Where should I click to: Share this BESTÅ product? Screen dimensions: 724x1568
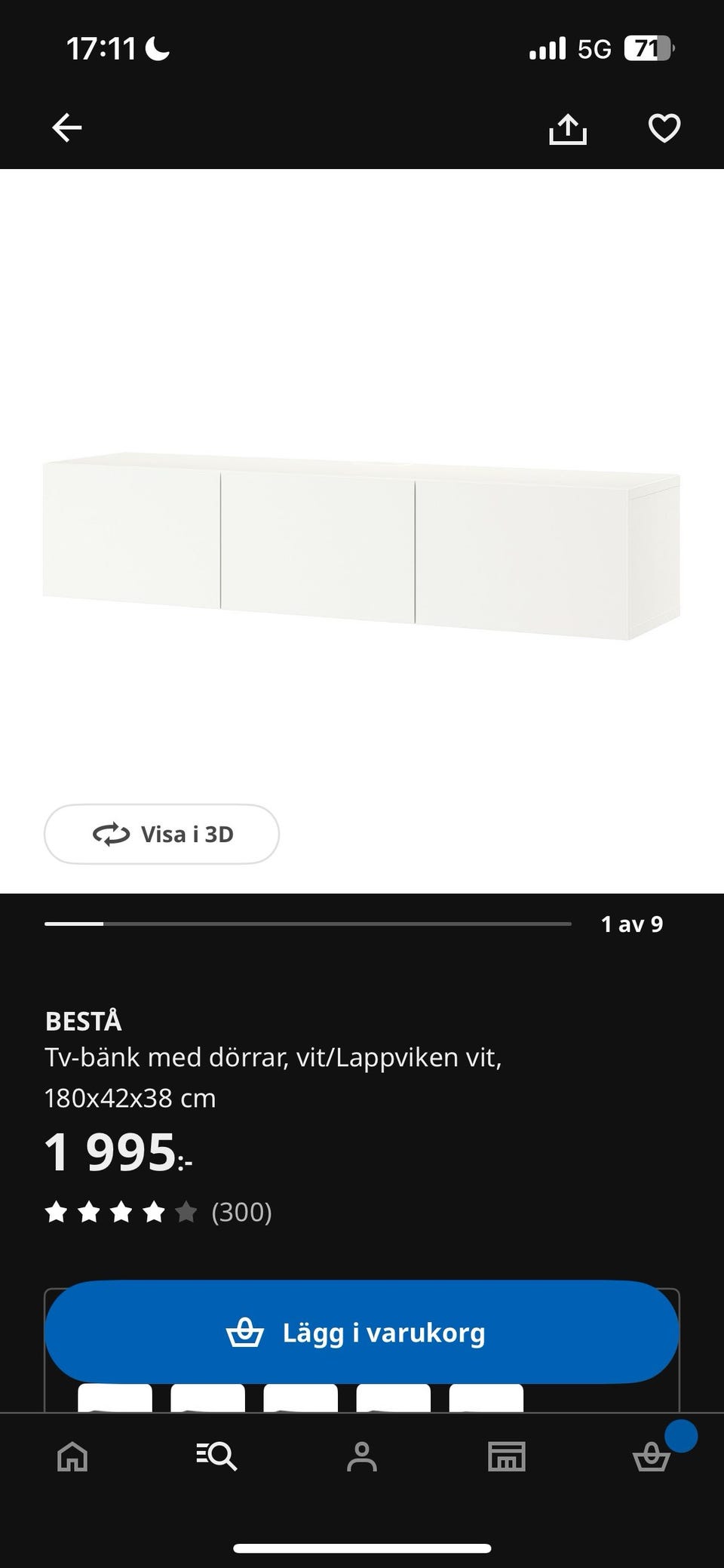[x=567, y=129]
